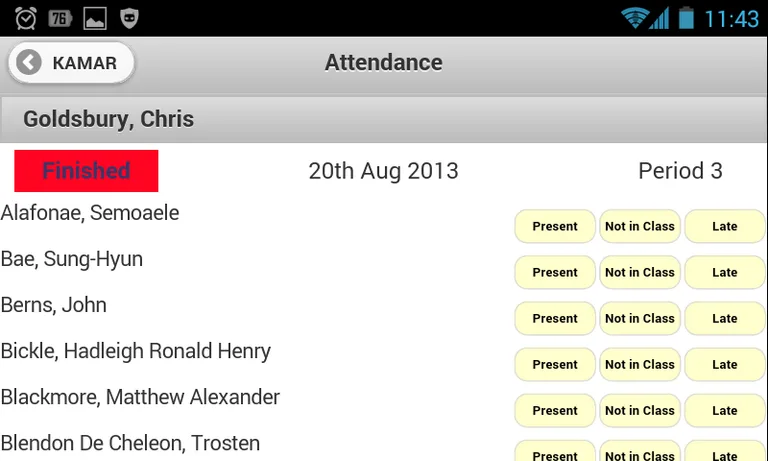Image resolution: width=768 pixels, height=461 pixels.
Task: Mark Alafonae, Semoaele as Late
Action: (725, 226)
